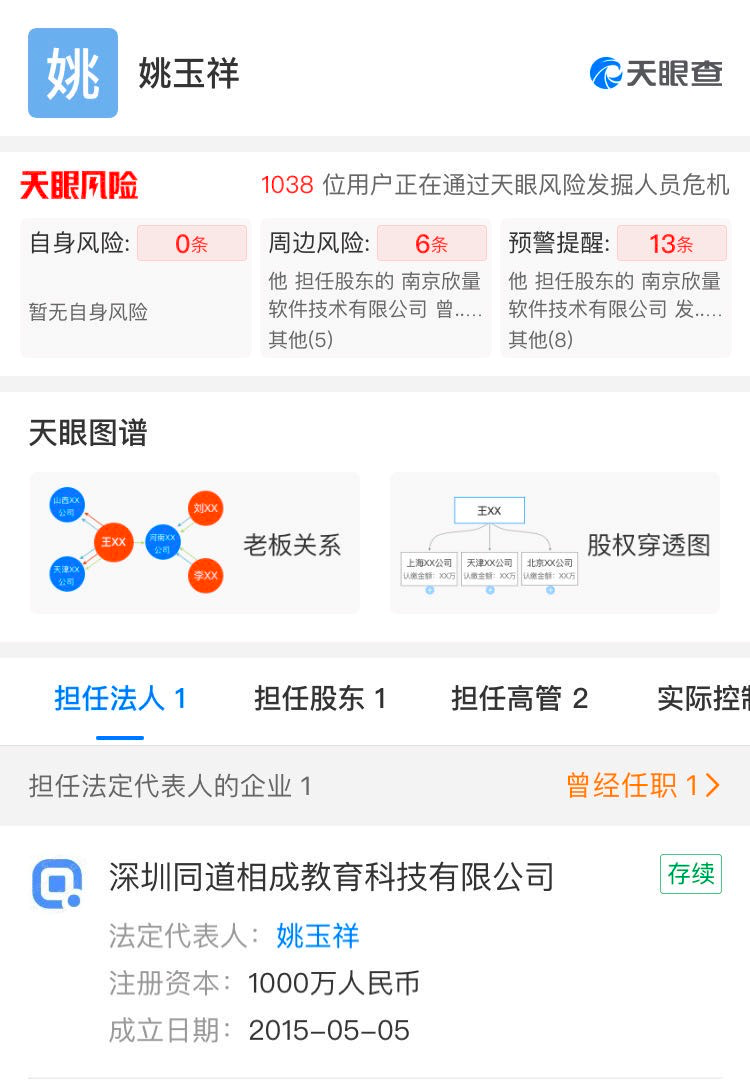Tap the 姚玉祥 legal representative link

(x=317, y=936)
